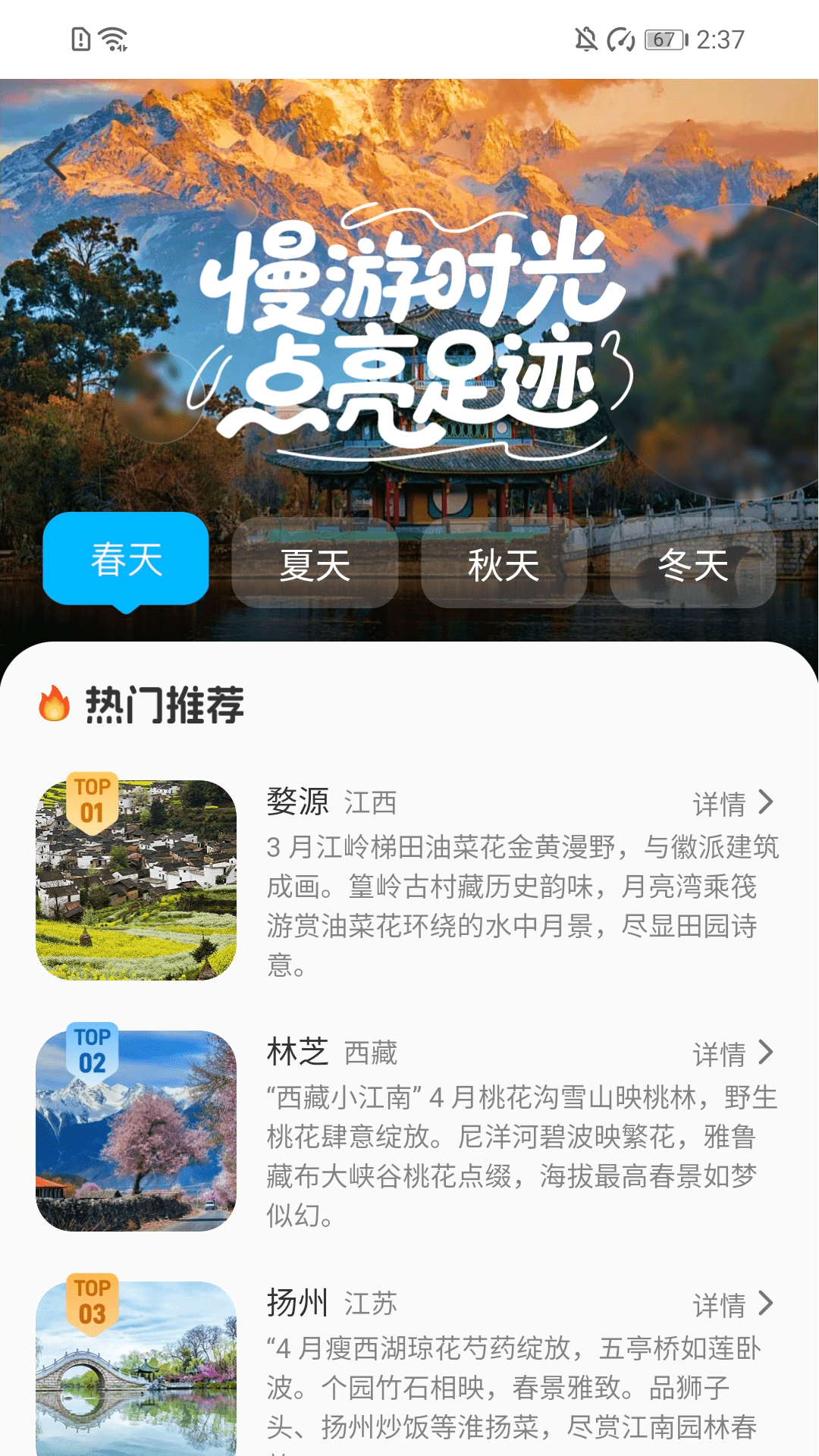Switch to the 秋天 tab
819x1456 pixels.
click(504, 567)
